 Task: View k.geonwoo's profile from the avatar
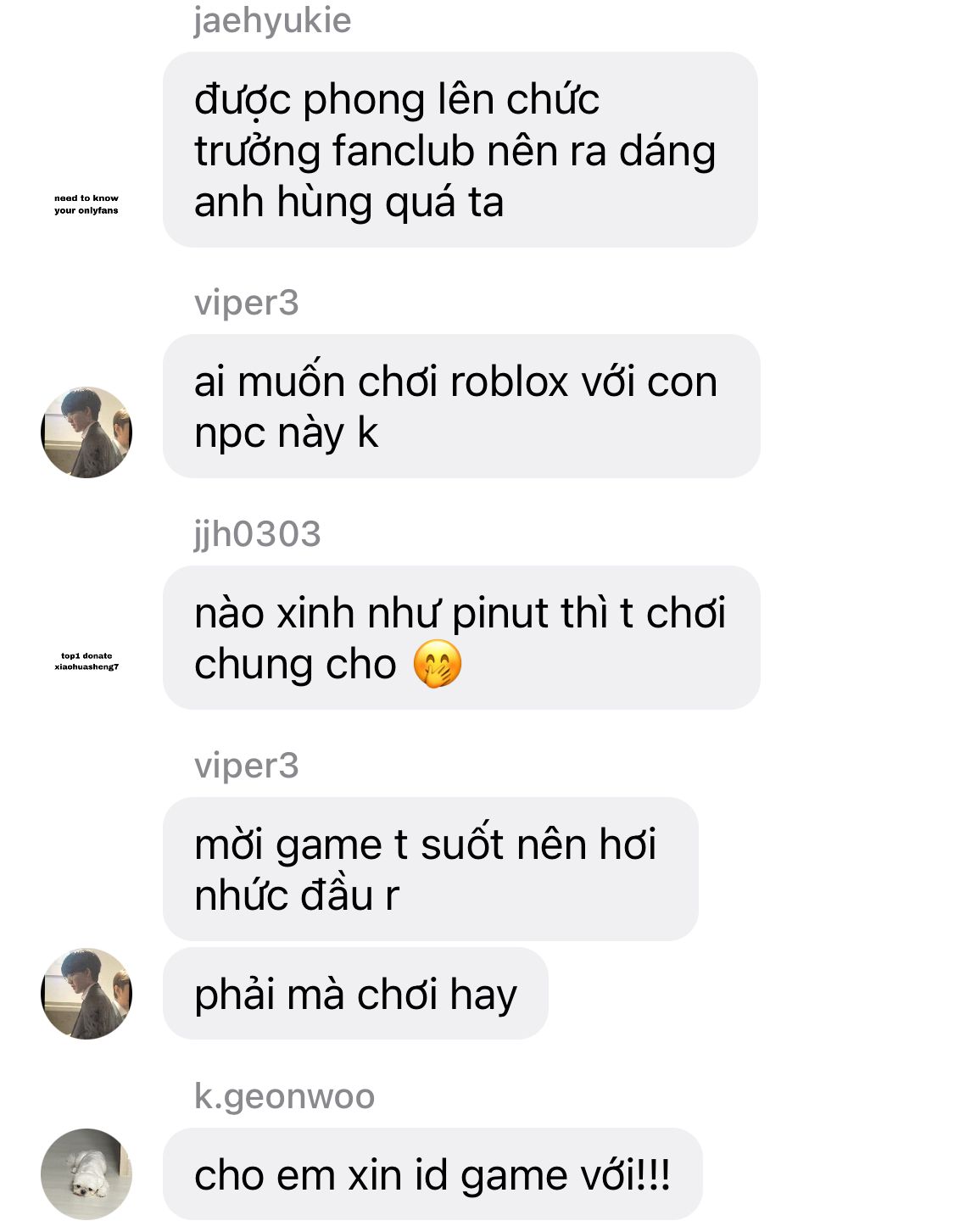click(x=86, y=1173)
